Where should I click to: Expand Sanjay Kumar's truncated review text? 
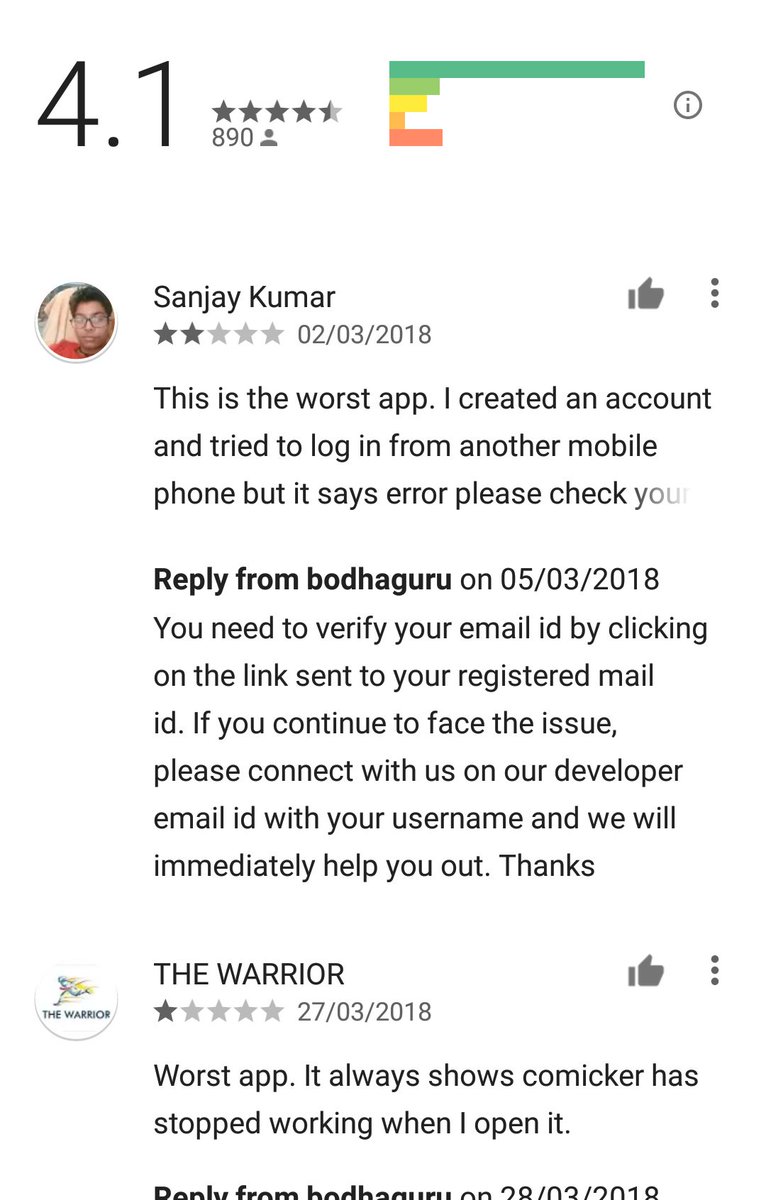(432, 446)
